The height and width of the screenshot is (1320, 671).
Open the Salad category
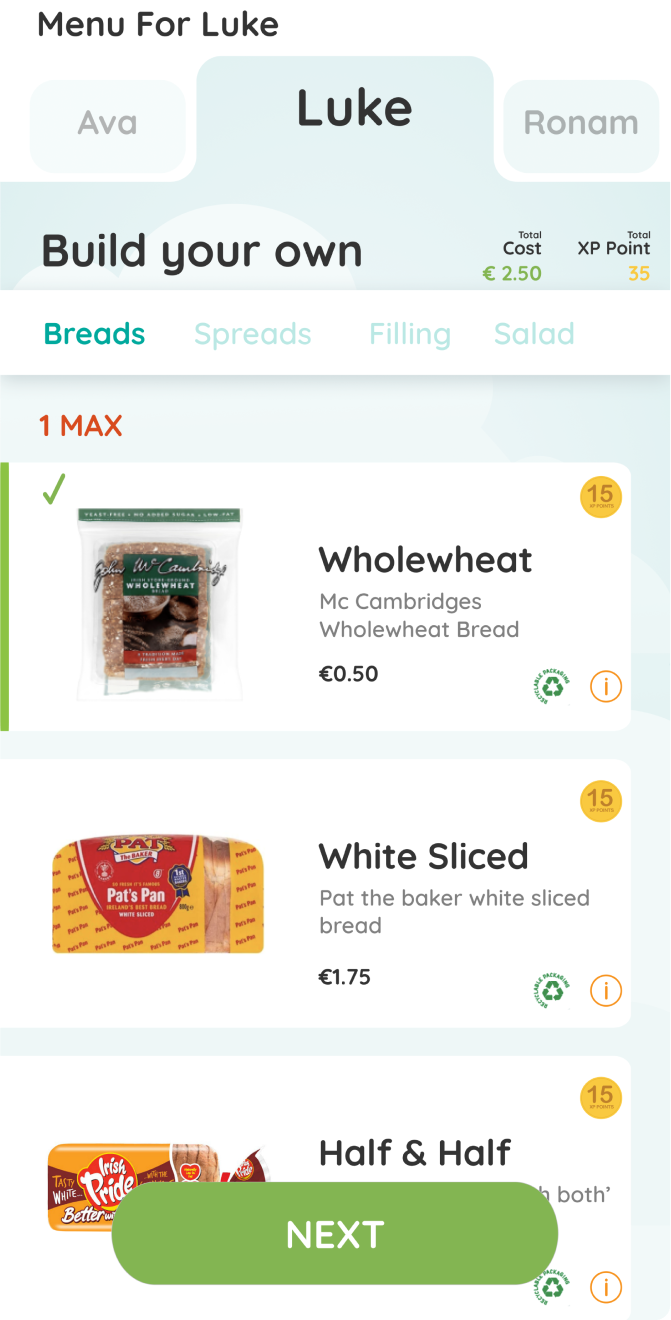click(x=534, y=334)
